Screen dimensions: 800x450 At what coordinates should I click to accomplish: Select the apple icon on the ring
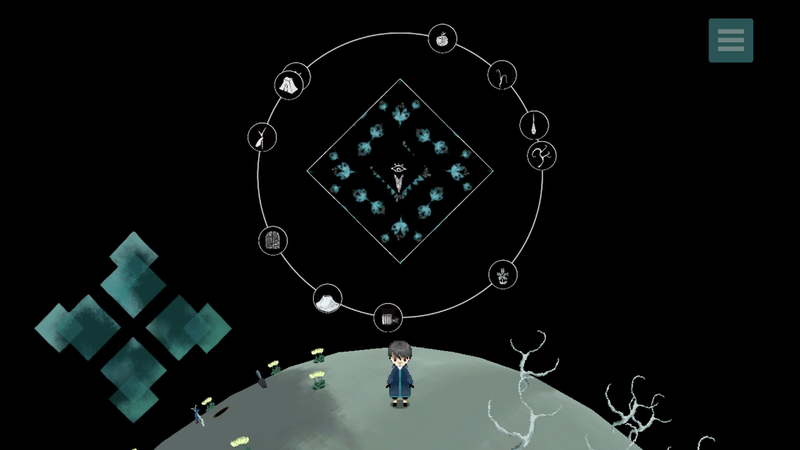pyautogui.click(x=441, y=39)
